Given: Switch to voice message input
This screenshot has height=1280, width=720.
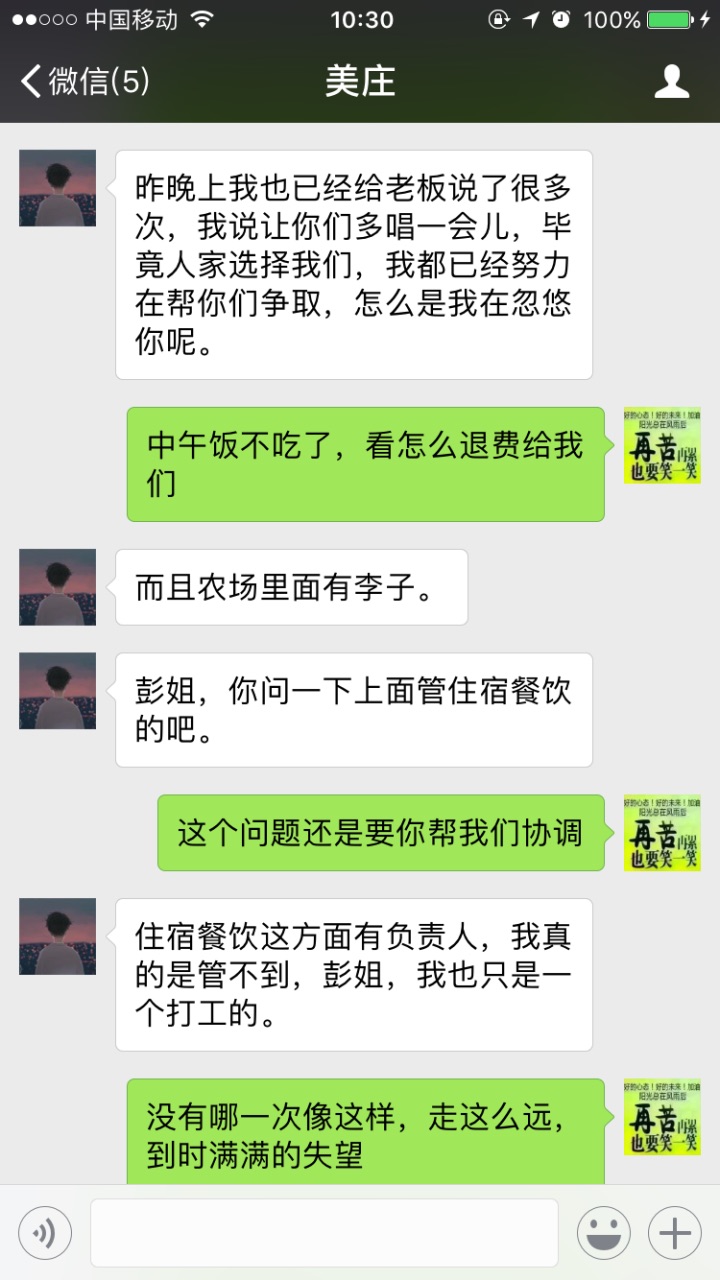Looking at the screenshot, I should click(x=45, y=1233).
